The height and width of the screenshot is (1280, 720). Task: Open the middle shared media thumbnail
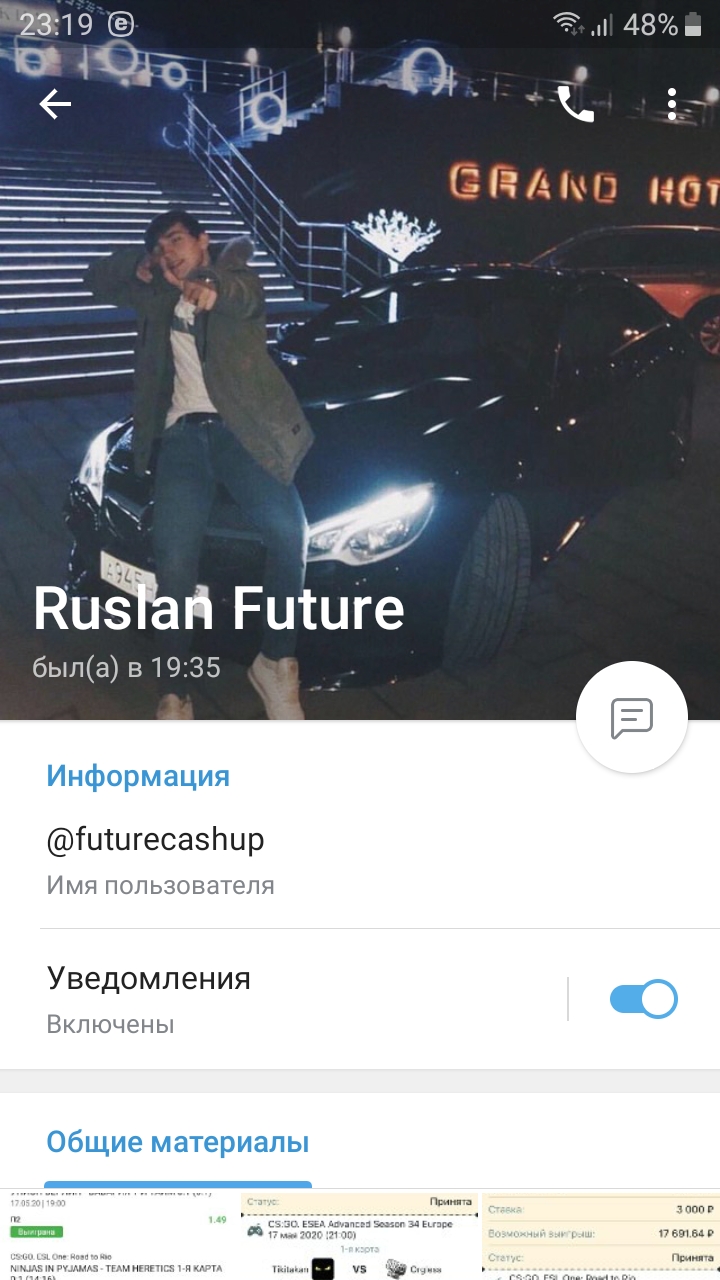tap(360, 1236)
